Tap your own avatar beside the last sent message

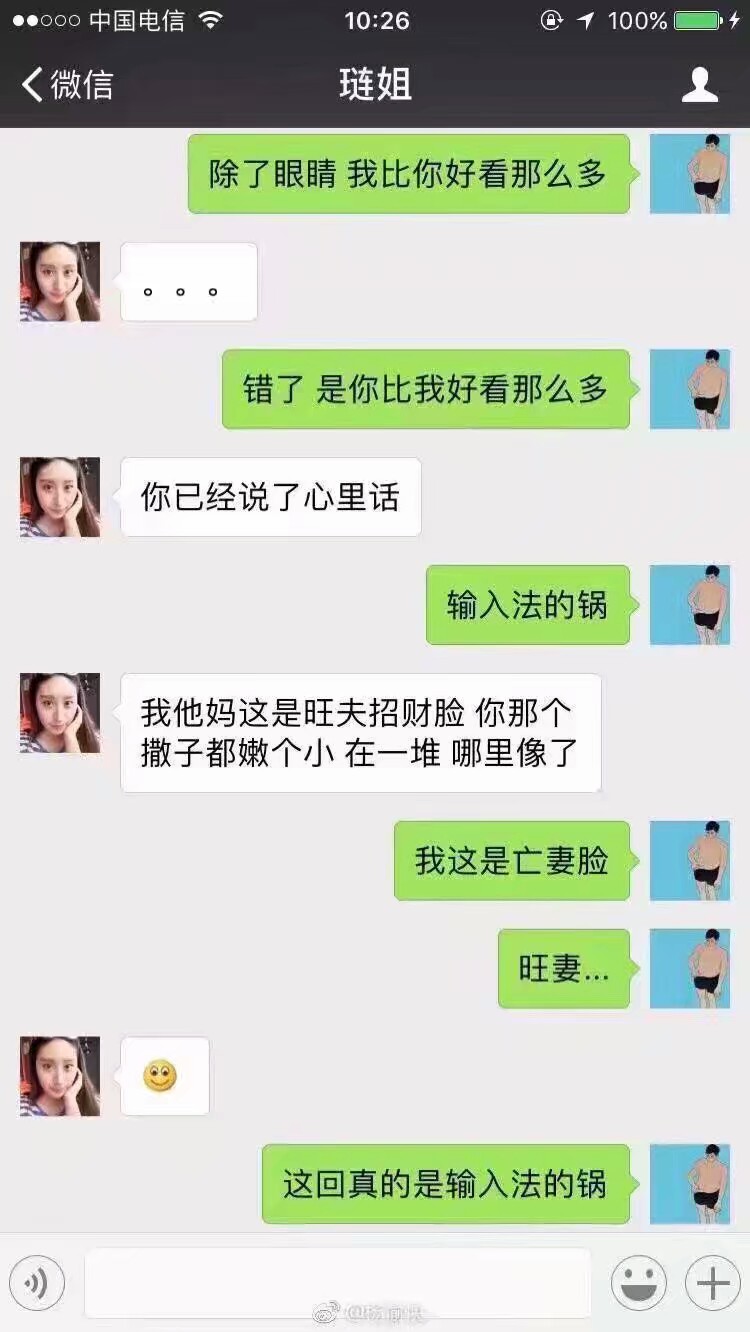click(690, 1185)
